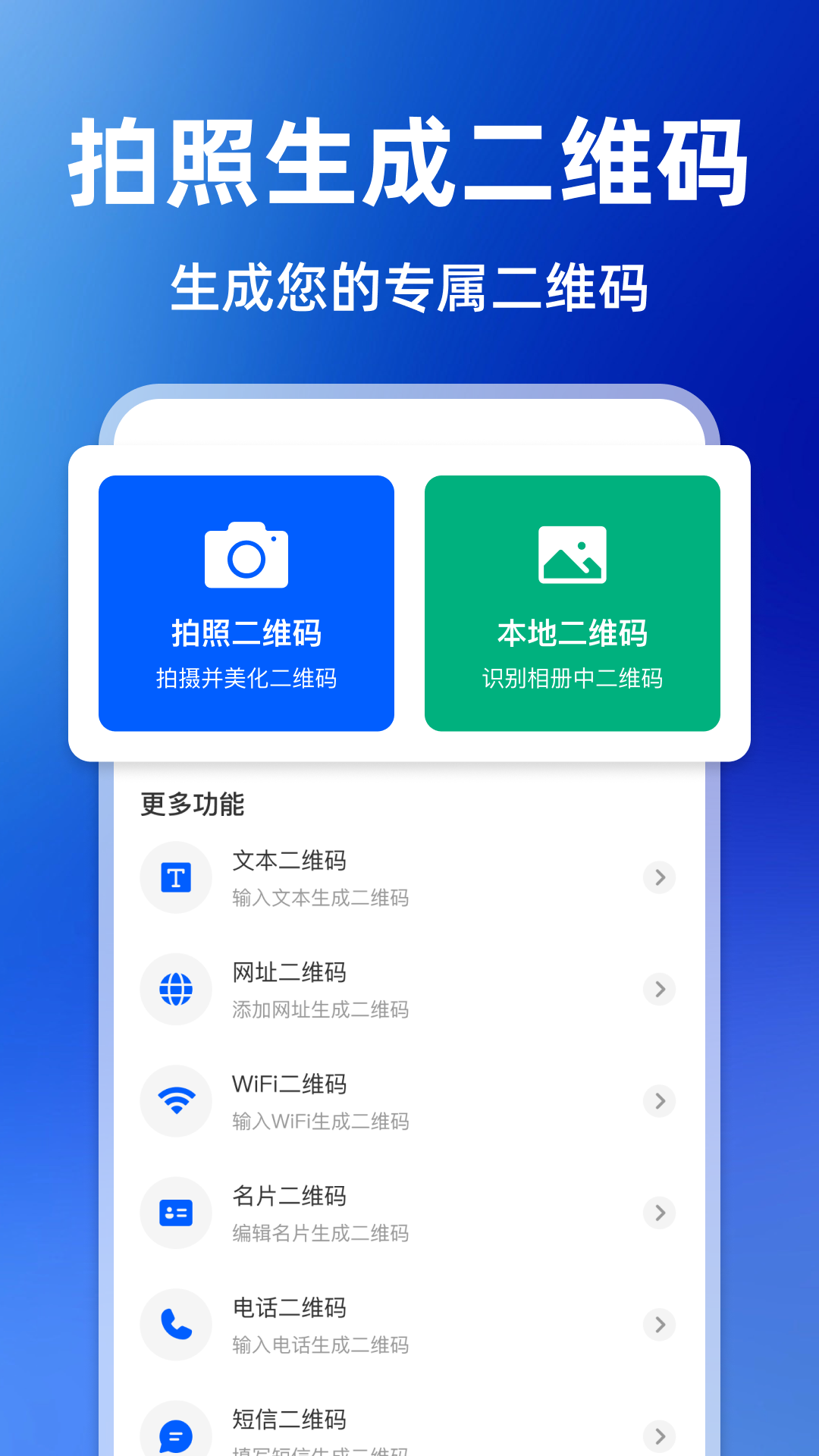Click the gallery image icon on 本地二维码 card
The image size is (819, 1456).
pos(571,554)
